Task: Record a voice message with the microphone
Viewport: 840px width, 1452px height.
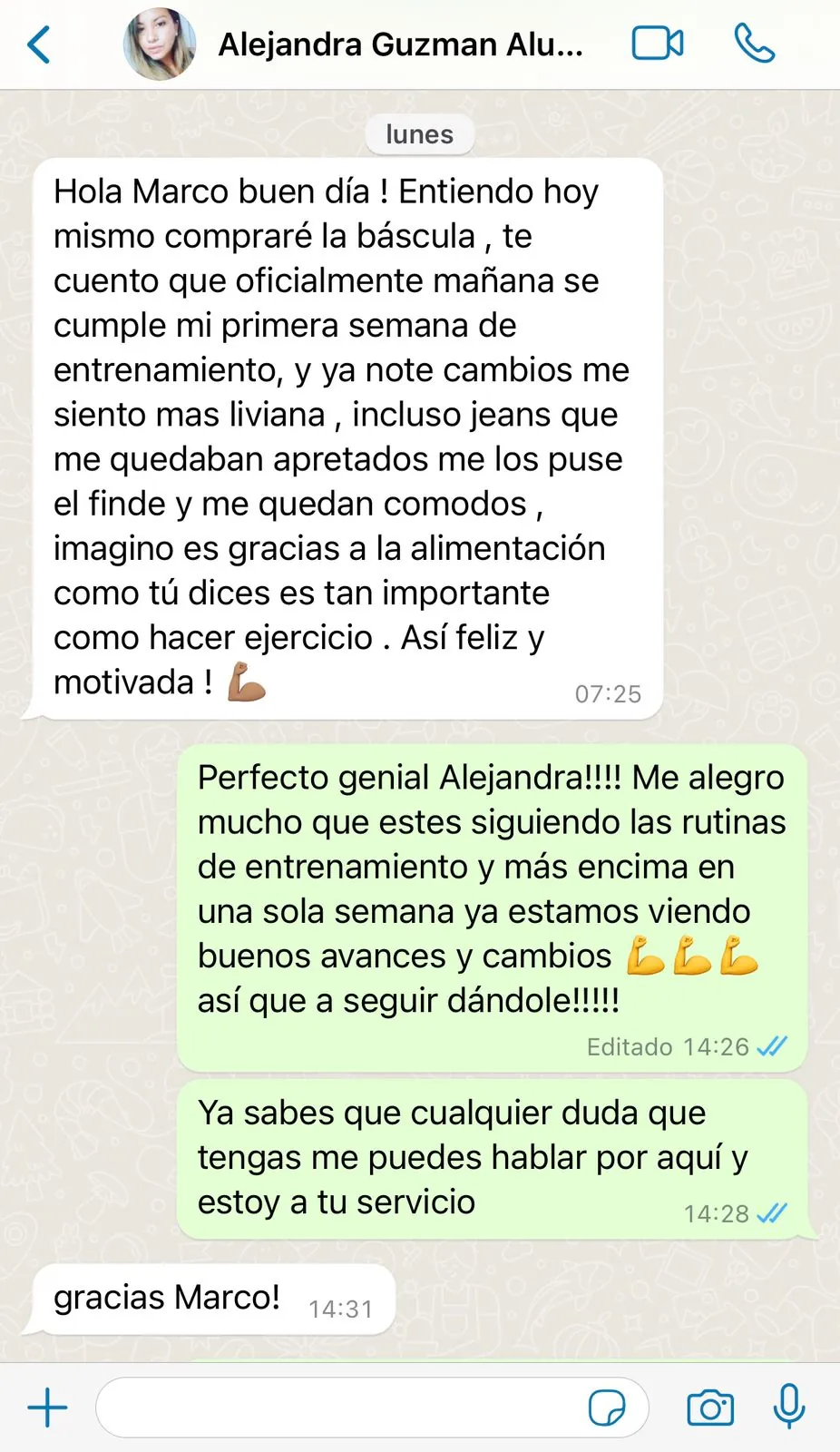Action: (789, 1407)
